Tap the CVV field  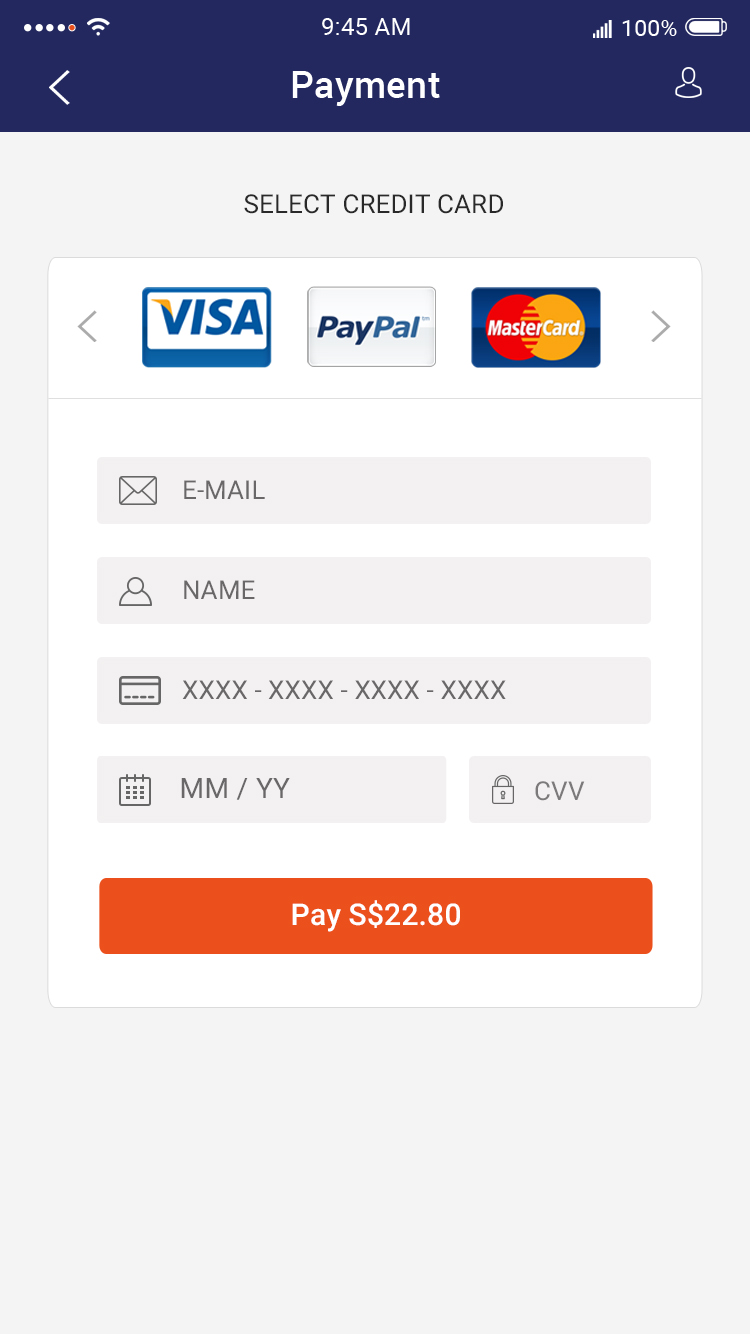(x=560, y=789)
